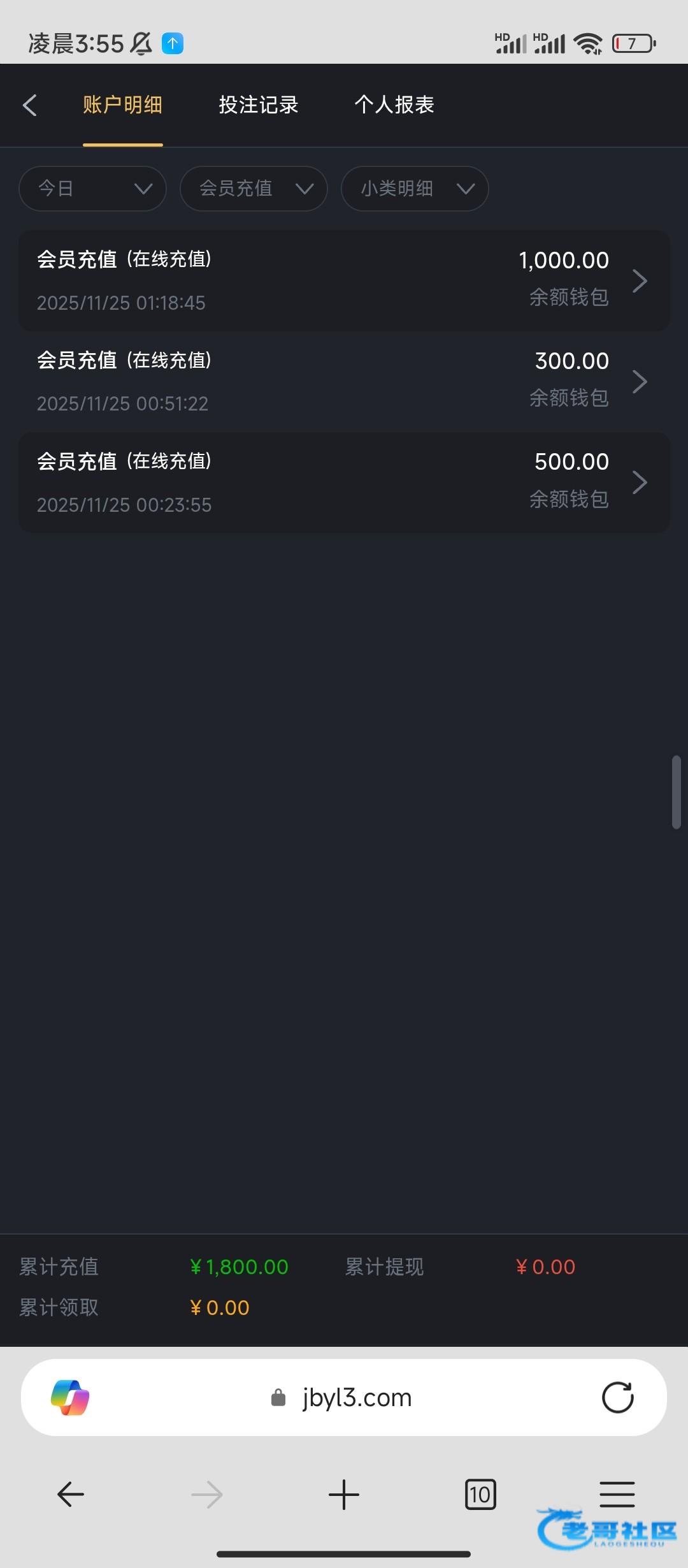Image resolution: width=688 pixels, height=1568 pixels.
Task: Expand the 小类明细 dropdown
Action: coord(415,189)
